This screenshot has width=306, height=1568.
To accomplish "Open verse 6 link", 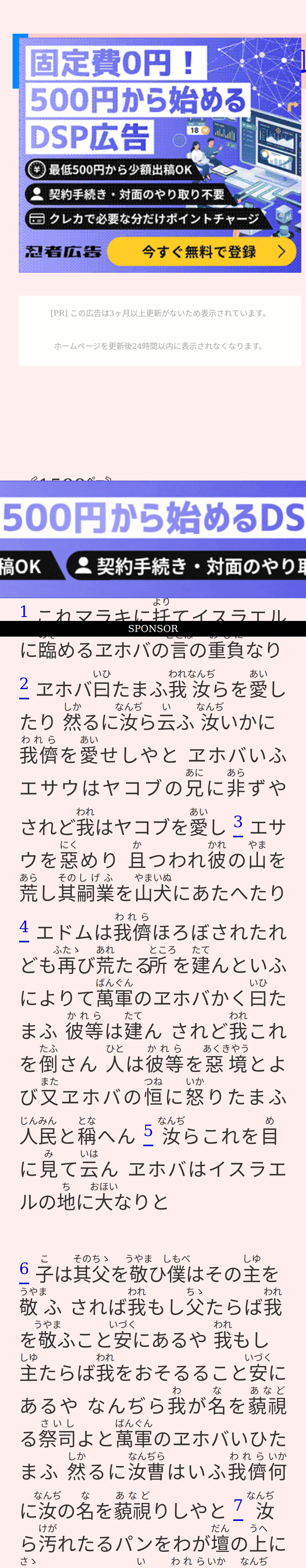I will point(24,1270).
